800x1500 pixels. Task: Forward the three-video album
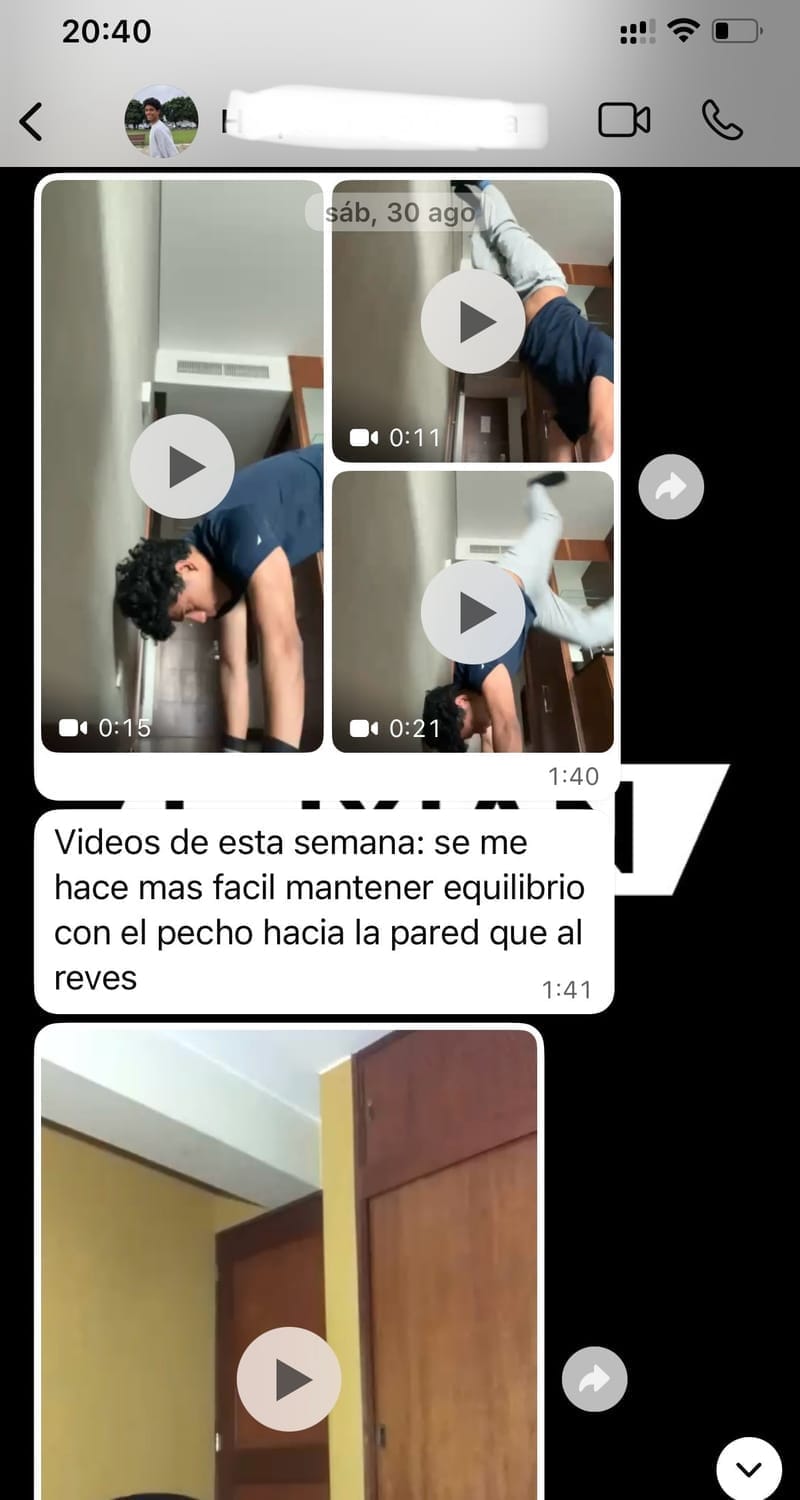click(671, 487)
